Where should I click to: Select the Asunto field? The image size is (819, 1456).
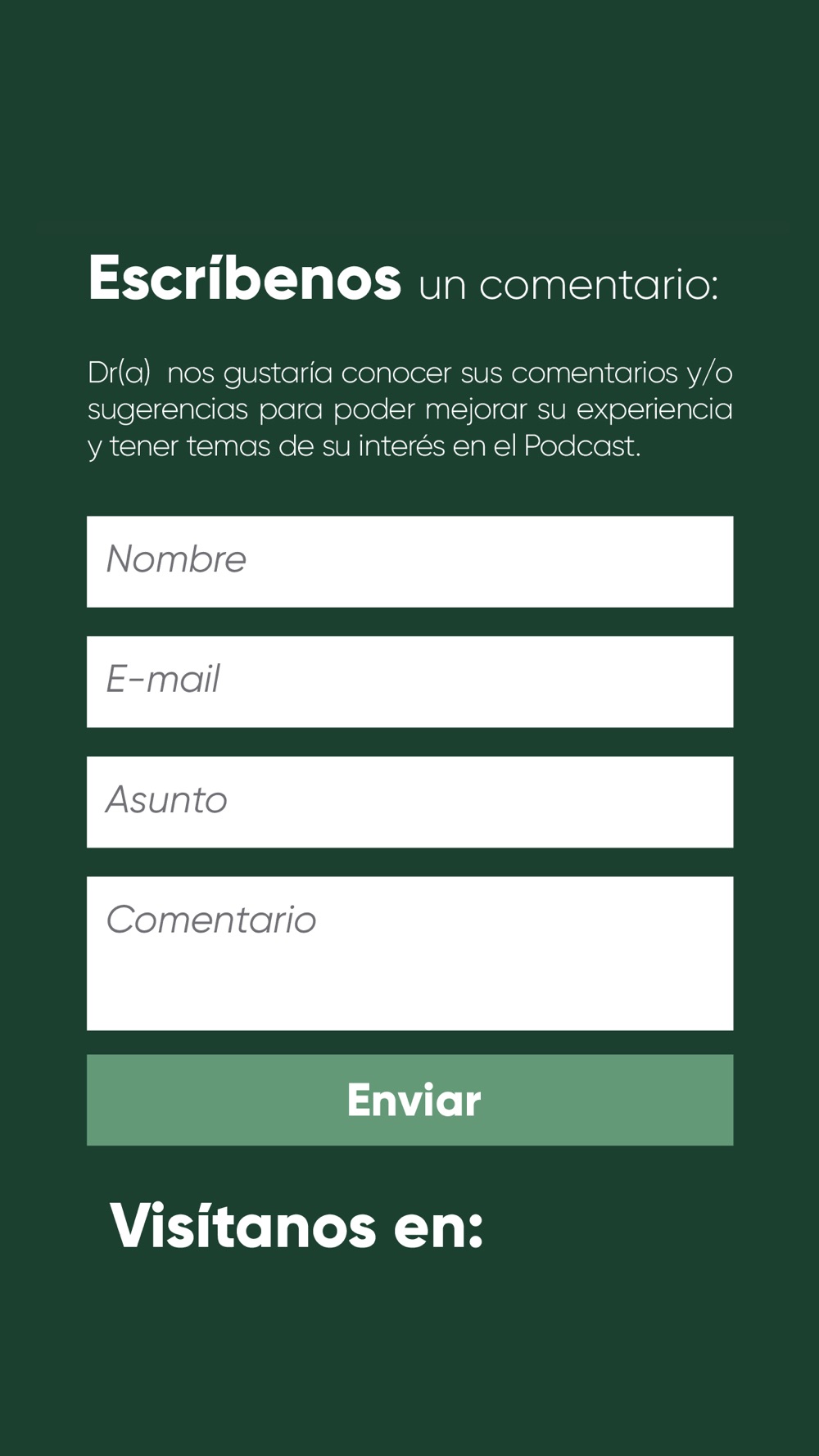[409, 802]
